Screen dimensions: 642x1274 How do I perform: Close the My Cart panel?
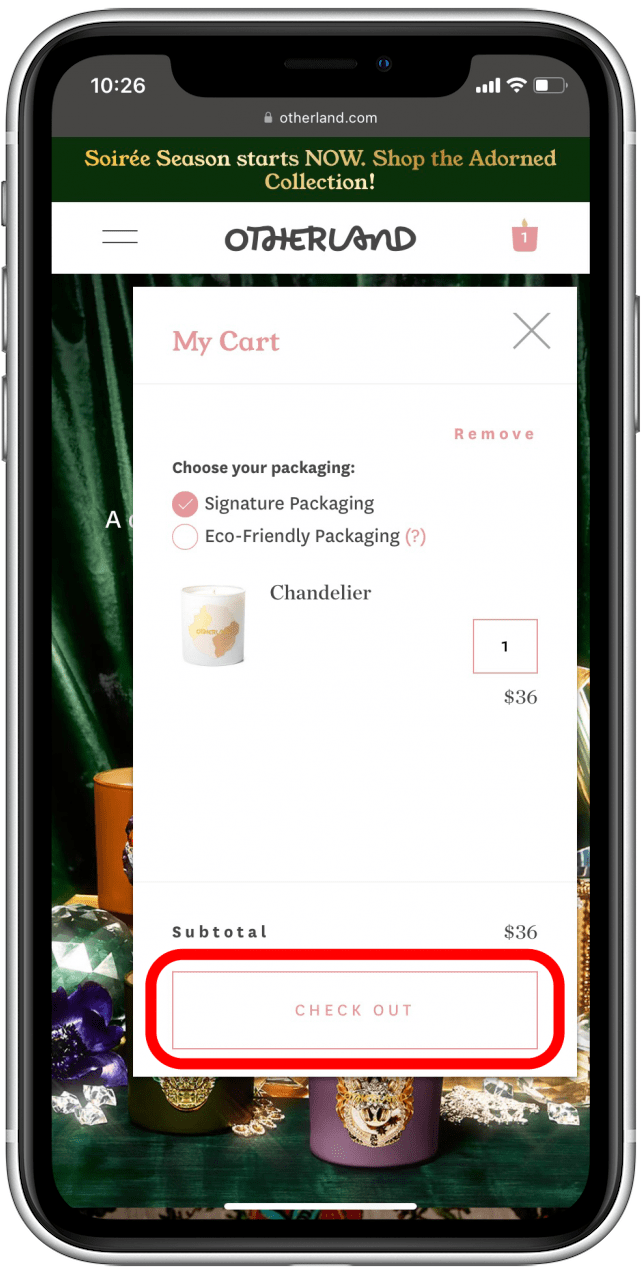click(531, 330)
